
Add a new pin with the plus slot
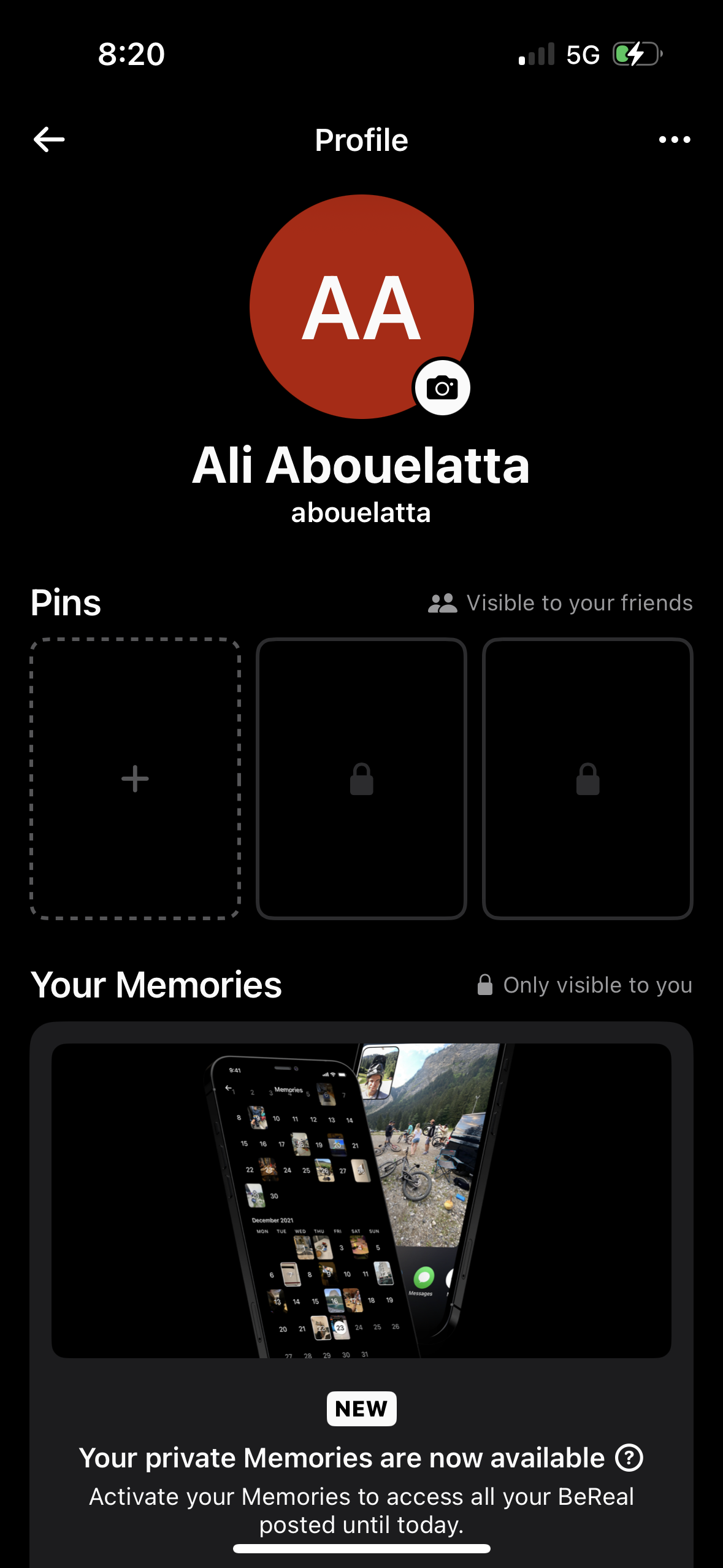pyautogui.click(x=134, y=779)
